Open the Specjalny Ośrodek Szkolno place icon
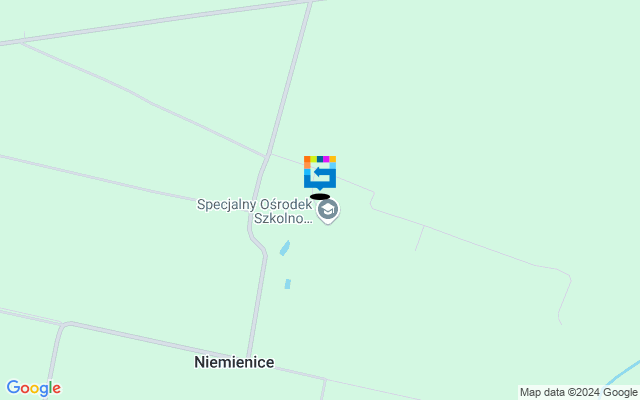Image resolution: width=640 pixels, height=400 pixels. (x=327, y=211)
